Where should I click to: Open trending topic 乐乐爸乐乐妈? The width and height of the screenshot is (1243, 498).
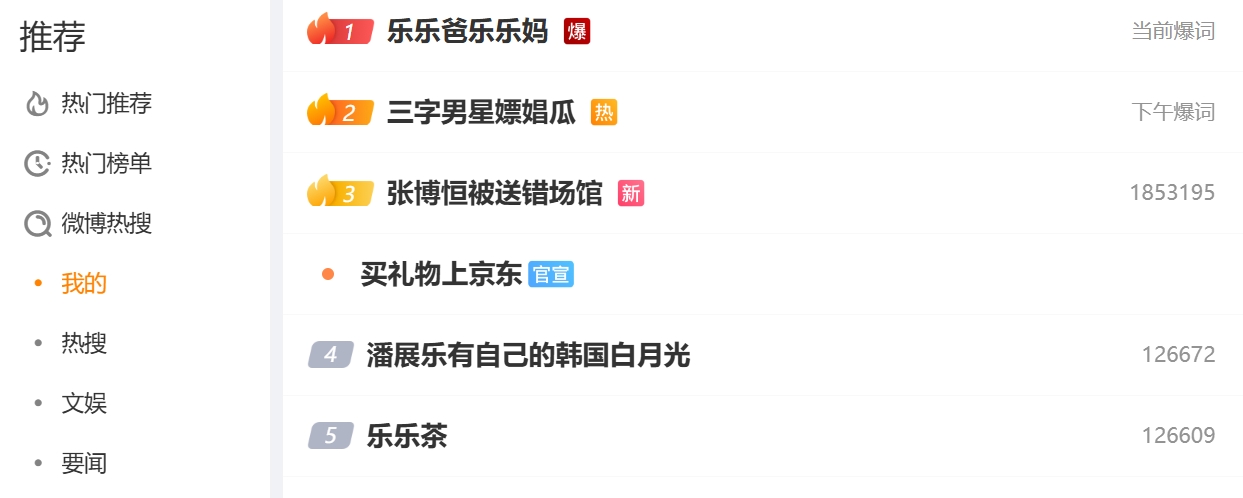[467, 31]
